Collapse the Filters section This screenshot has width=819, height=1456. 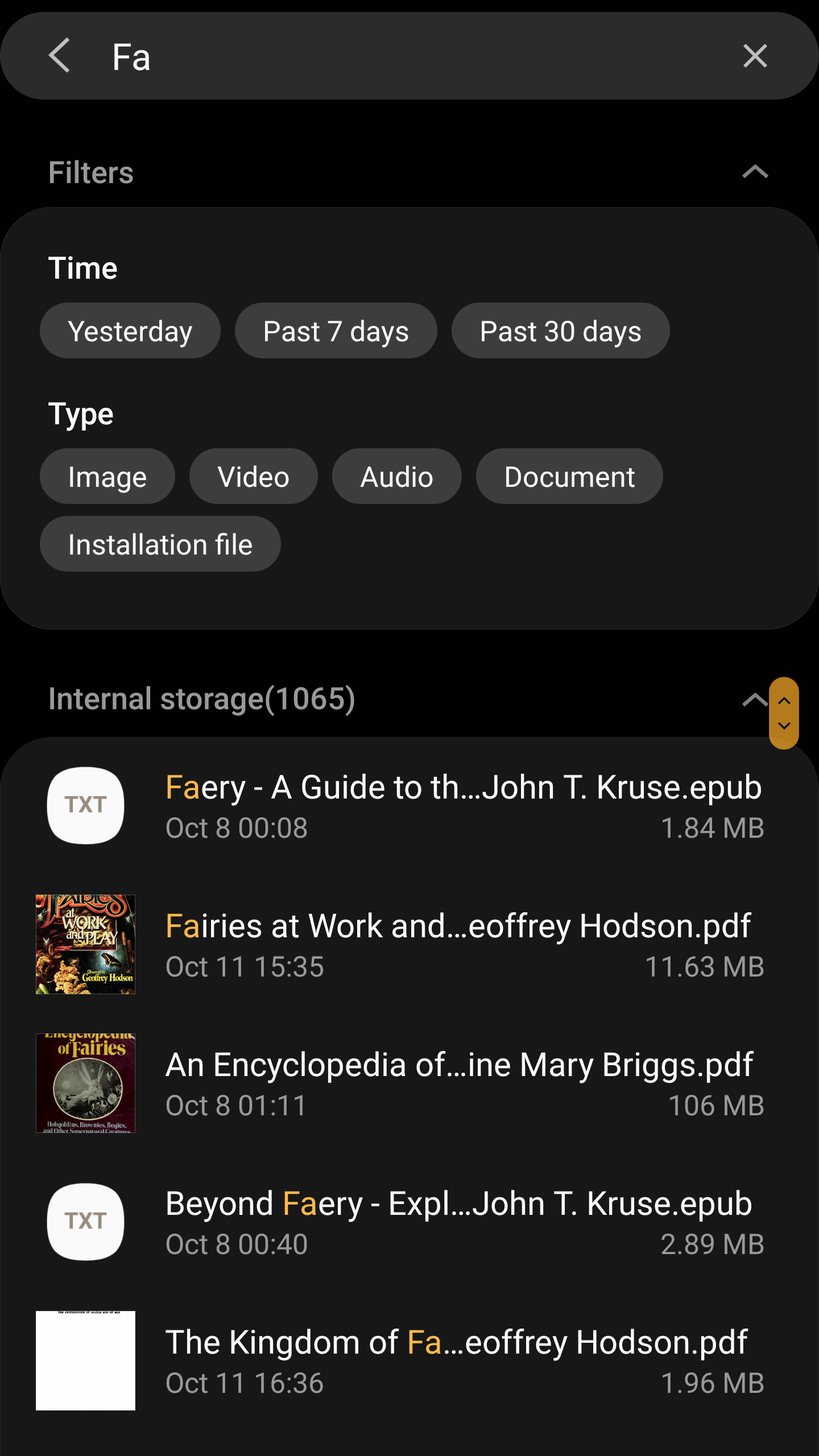tap(755, 172)
